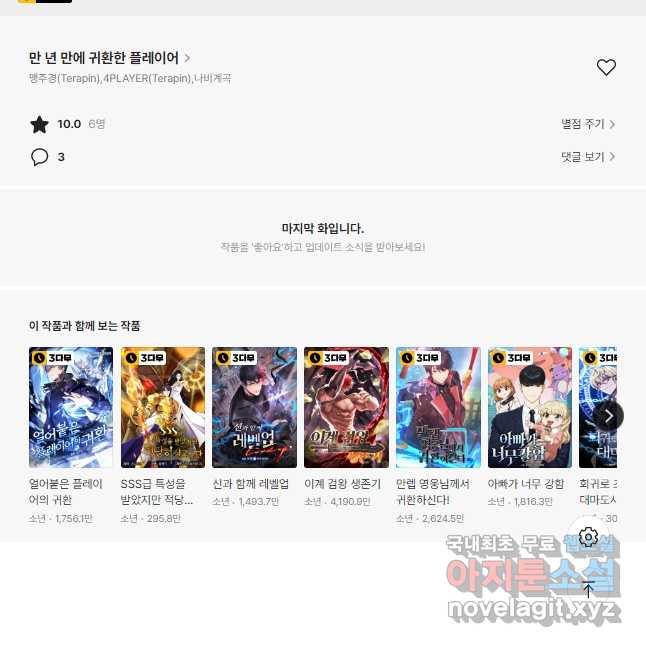The image size is (646, 647).
Task: Open the comment bubble icon
Action: click(x=40, y=157)
